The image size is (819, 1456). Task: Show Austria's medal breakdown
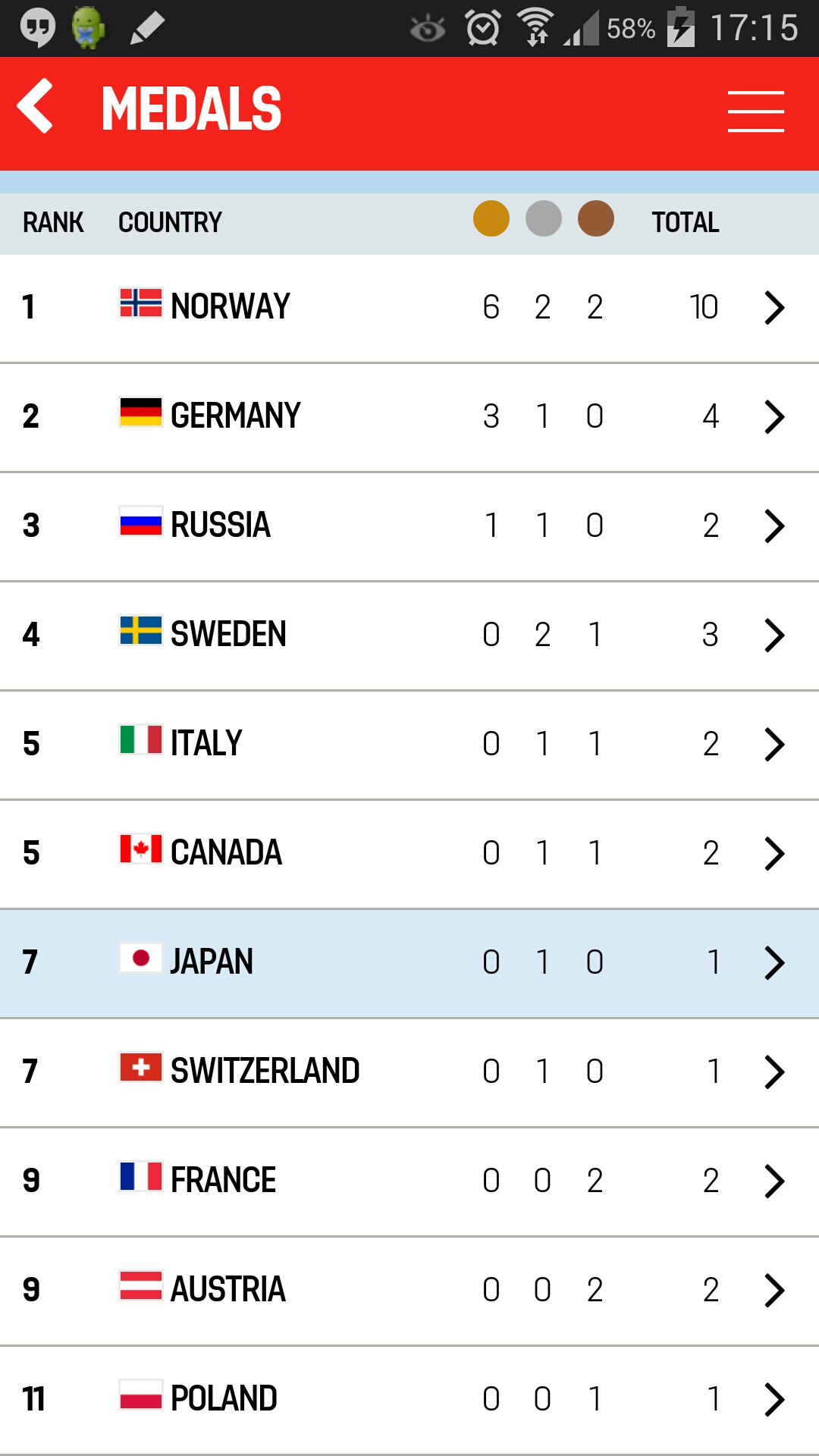click(x=409, y=1291)
